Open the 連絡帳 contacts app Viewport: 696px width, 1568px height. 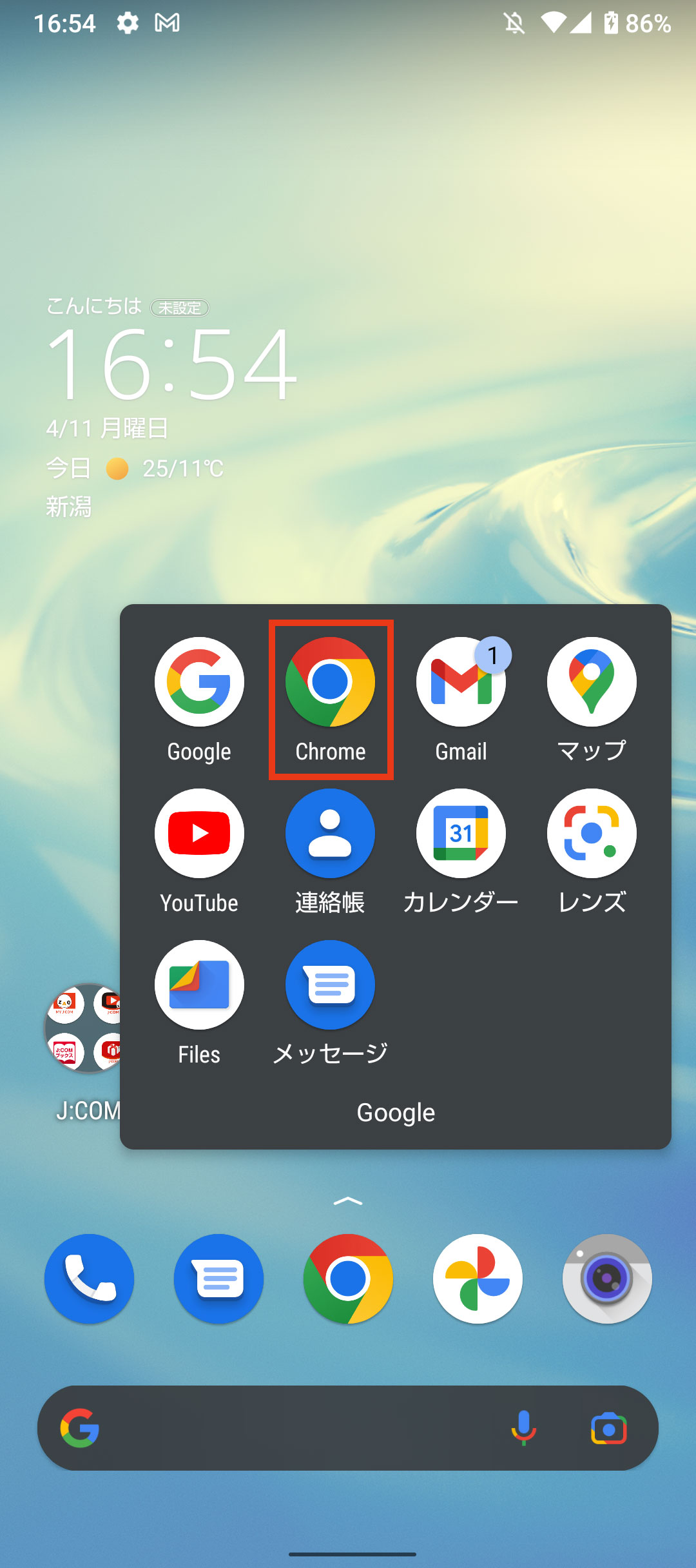click(x=330, y=834)
